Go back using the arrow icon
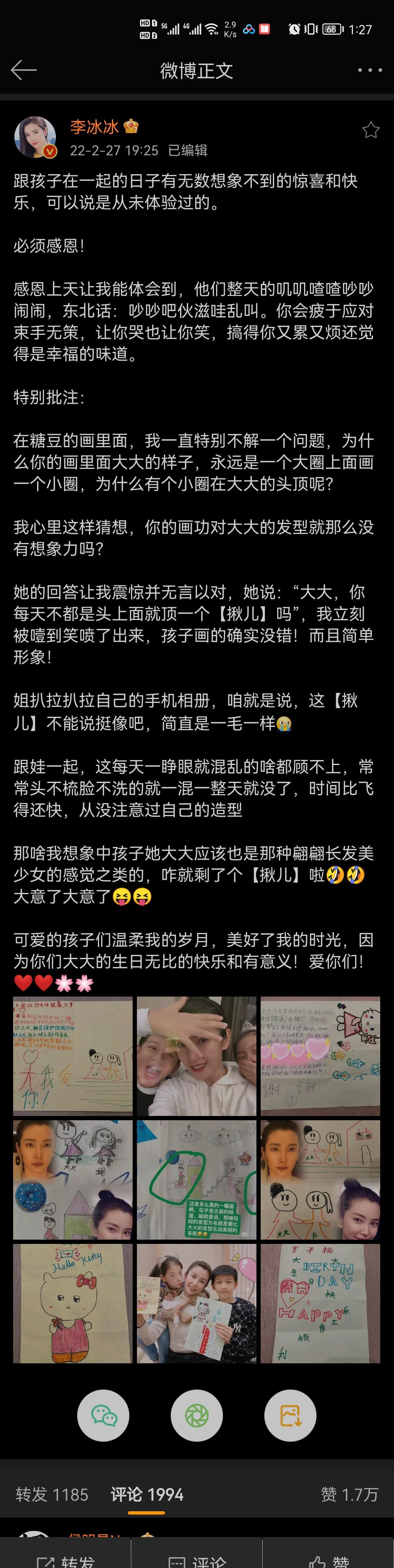Viewport: 394px width, 1568px height. click(x=24, y=71)
